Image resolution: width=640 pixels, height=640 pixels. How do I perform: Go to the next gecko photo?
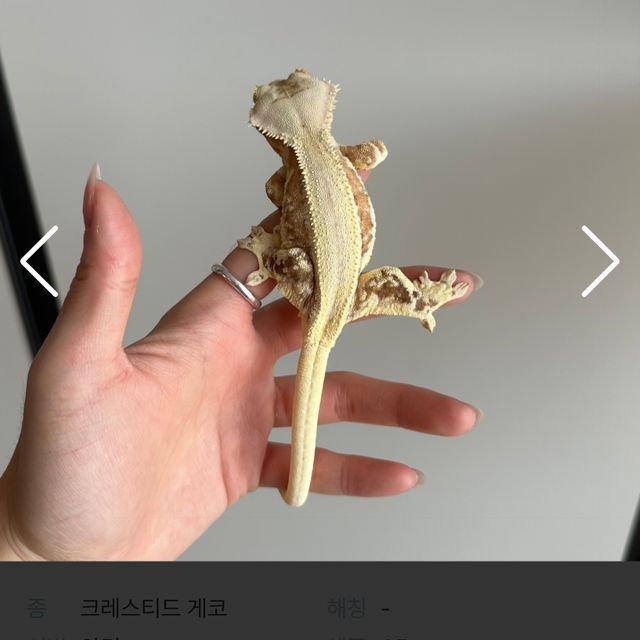point(600,261)
